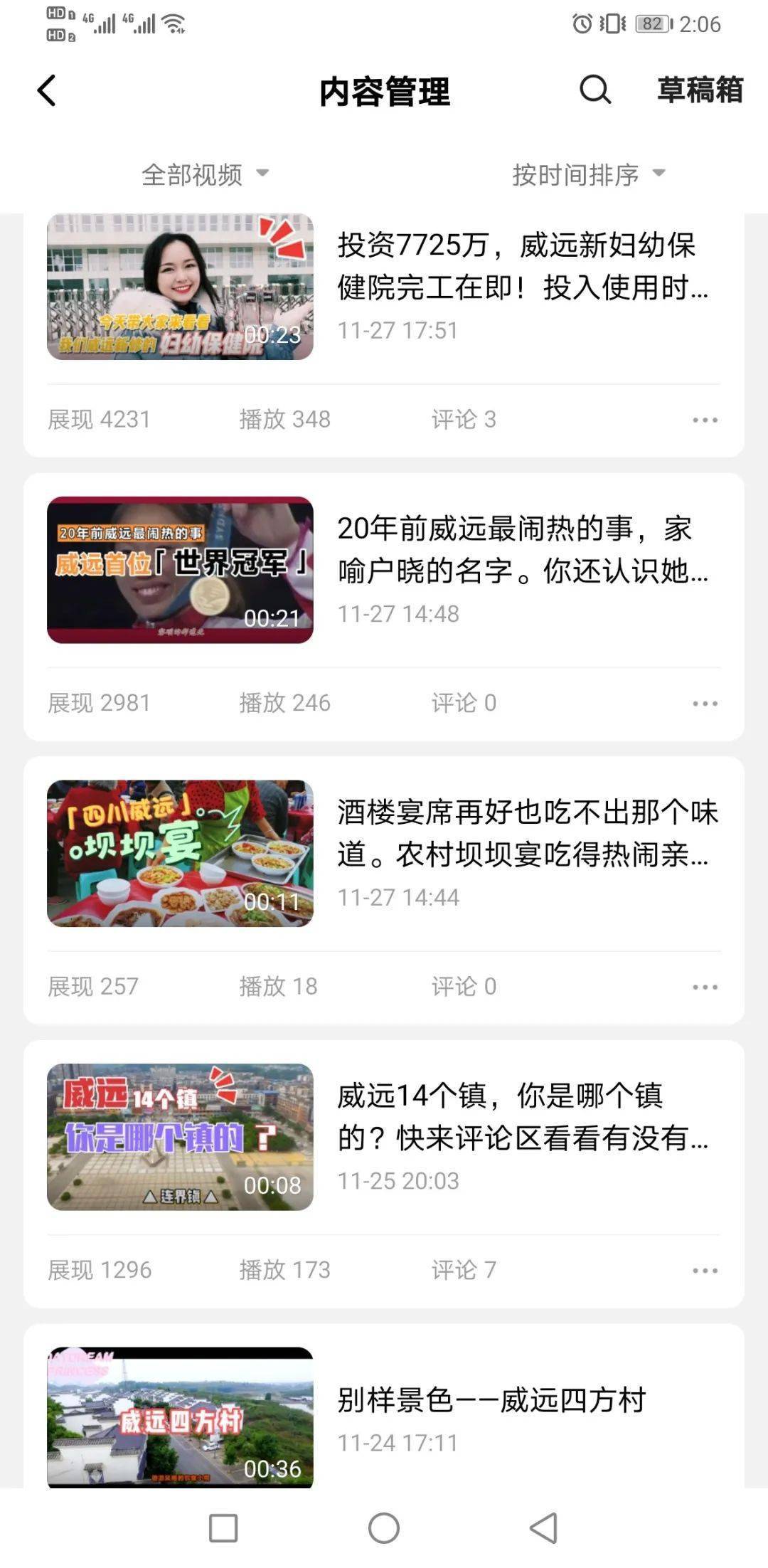Expand the 按时间排序 sort dropdown
The height and width of the screenshot is (1568, 768).
click(x=588, y=174)
